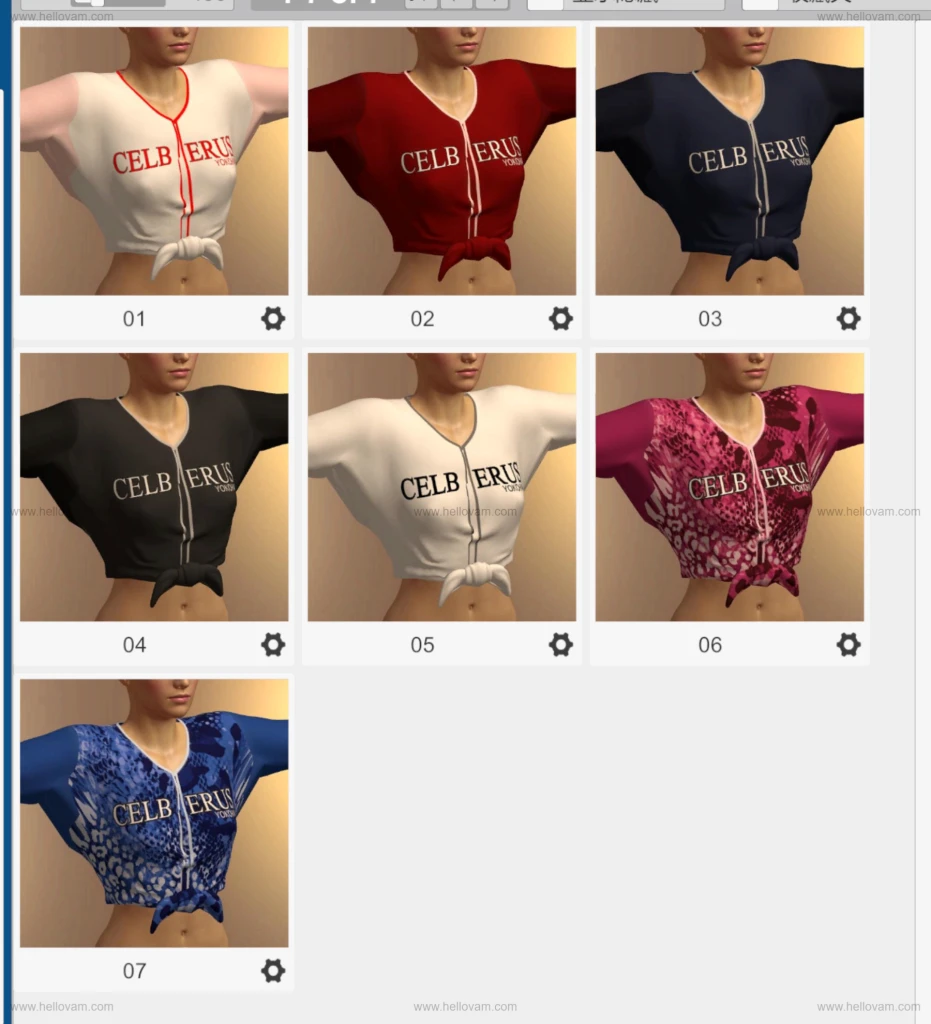Viewport: 931px width, 1024px height.
Task: Open settings for blue leopard shirt 07
Action: [x=272, y=970]
